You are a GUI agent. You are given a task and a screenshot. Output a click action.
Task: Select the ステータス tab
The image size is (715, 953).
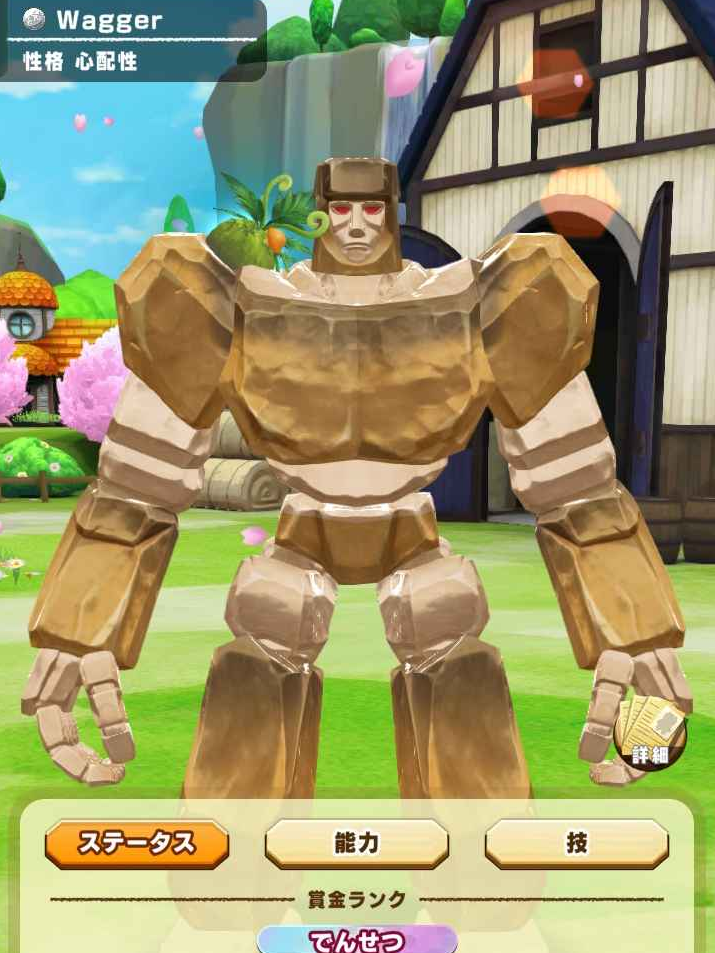(x=137, y=843)
